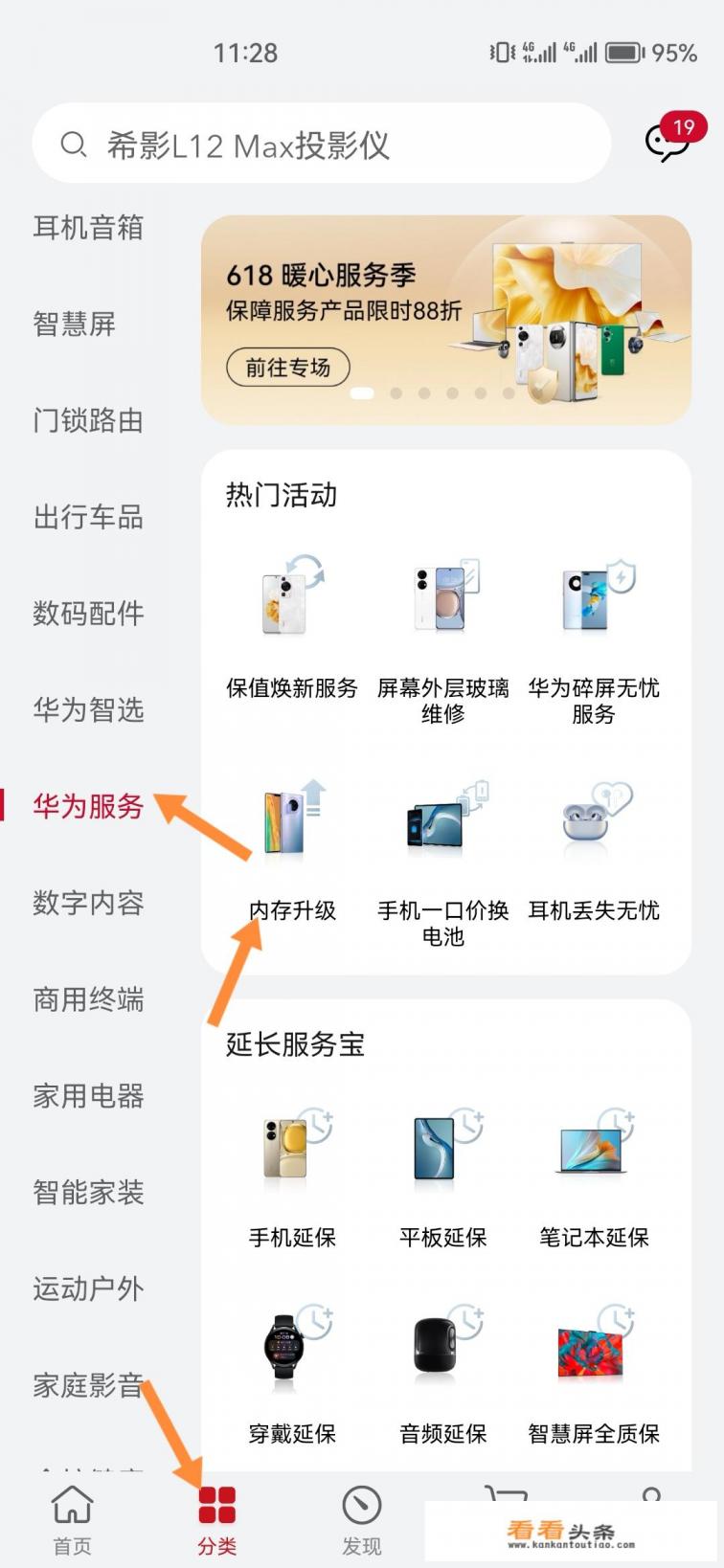Viewport: 724px width, 1568px height.
Task: Switch to the 数字内容 category
Action: coord(88,903)
